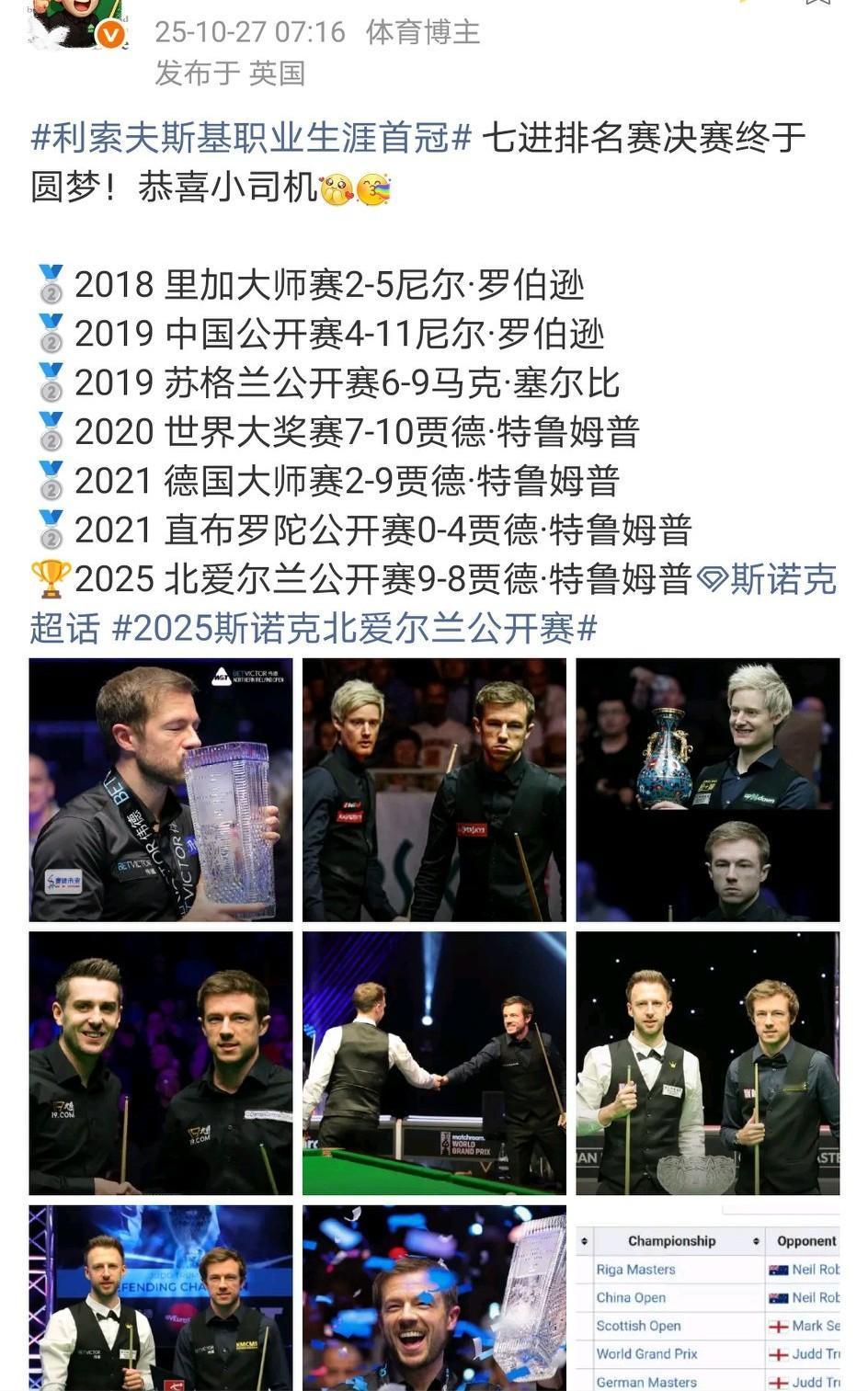Image resolution: width=868 pixels, height=1391 pixels.
Task: Open photo of two players in black shirts
Action: (x=434, y=790)
